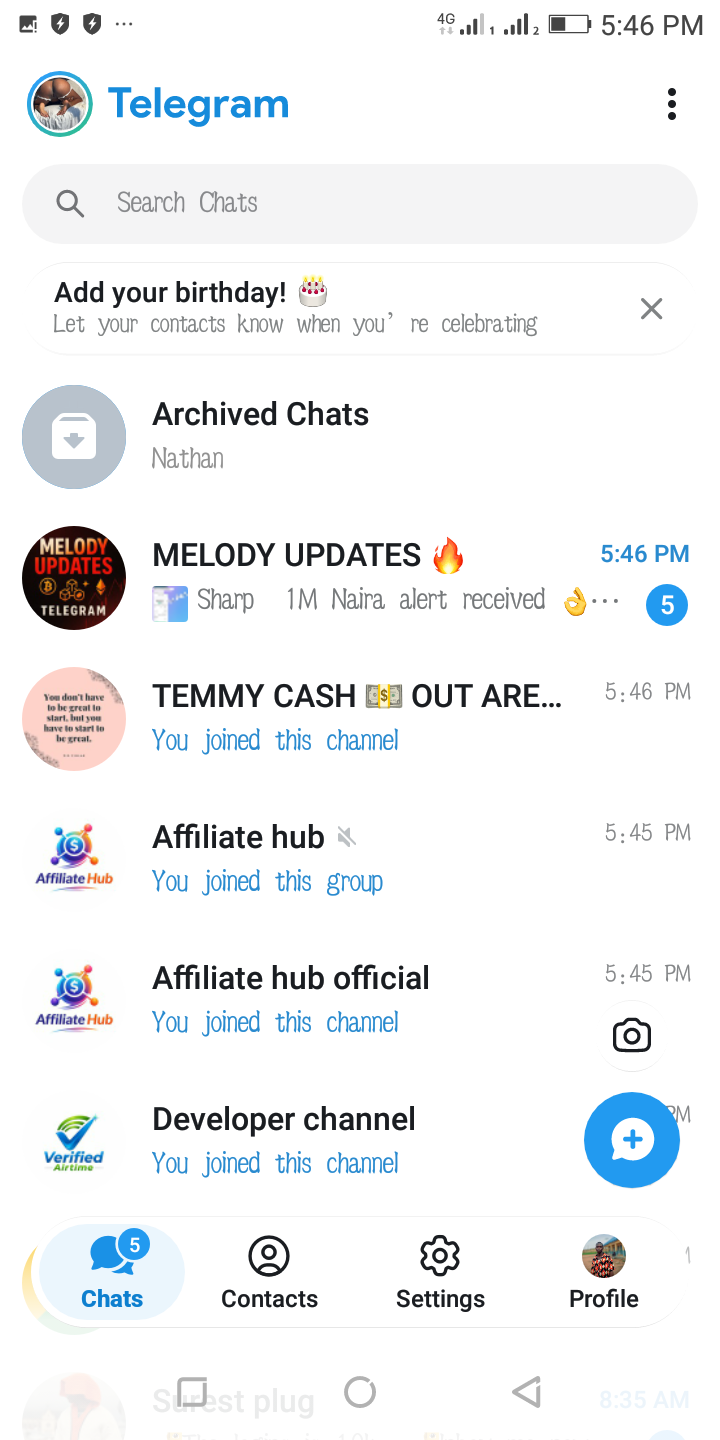Tap the profile avatar beside Telegram title
Viewport: 720px width, 1440px height.
60,104
